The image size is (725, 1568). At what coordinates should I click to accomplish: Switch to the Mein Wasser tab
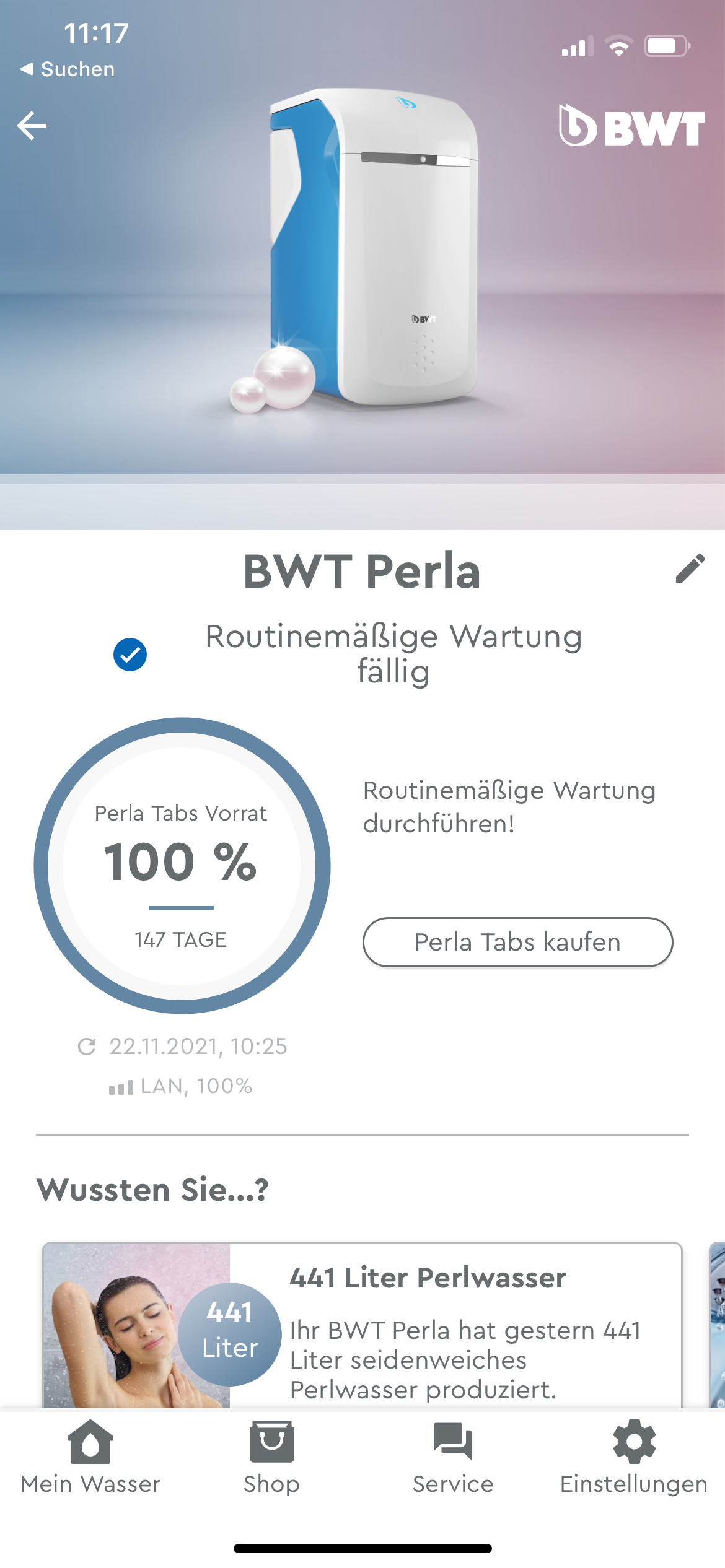(x=90, y=1457)
